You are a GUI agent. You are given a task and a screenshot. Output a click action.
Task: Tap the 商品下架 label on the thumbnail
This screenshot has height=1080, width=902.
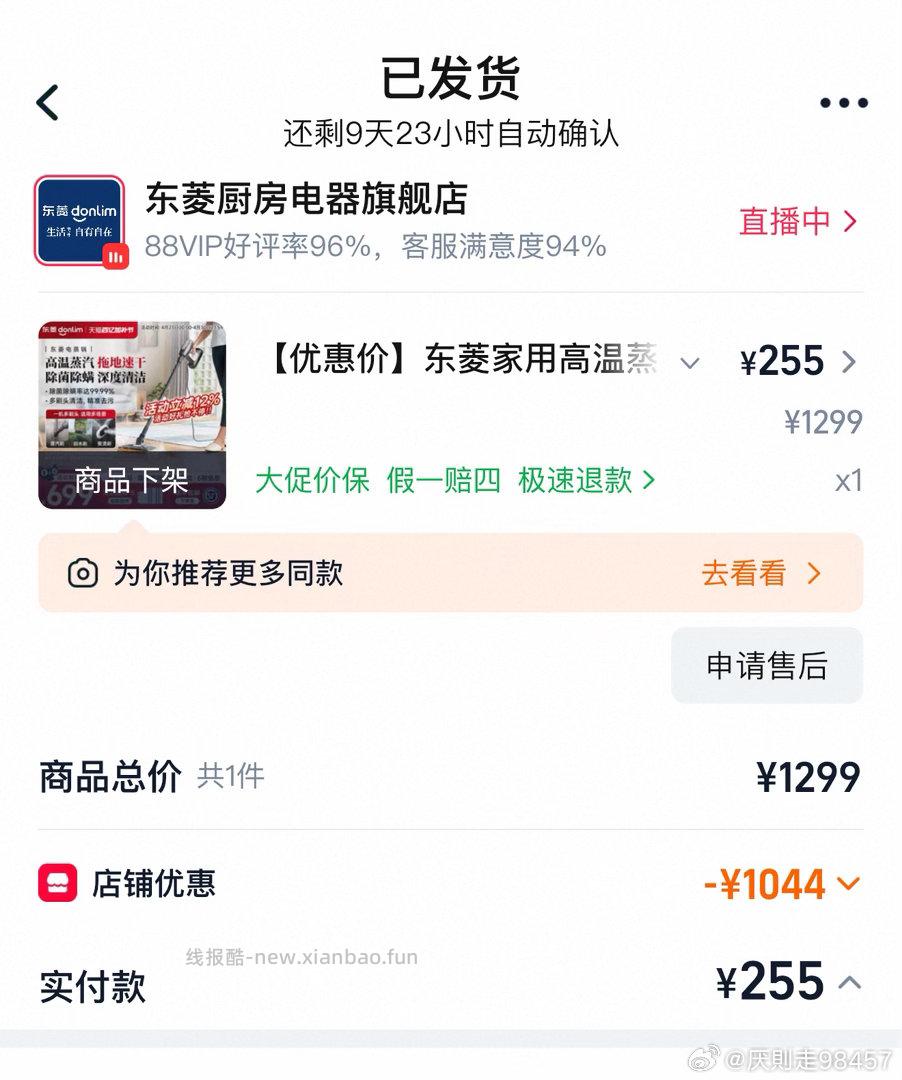point(131,479)
